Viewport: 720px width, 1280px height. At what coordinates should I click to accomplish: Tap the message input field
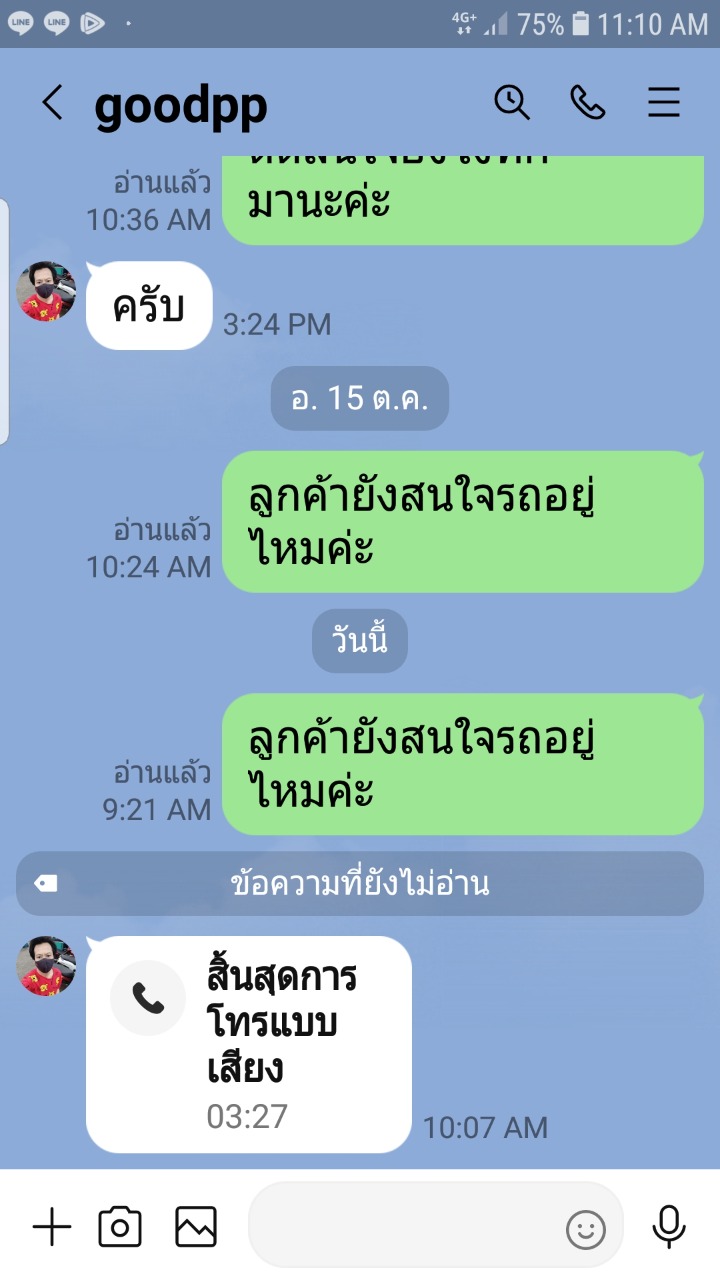tap(405, 1226)
